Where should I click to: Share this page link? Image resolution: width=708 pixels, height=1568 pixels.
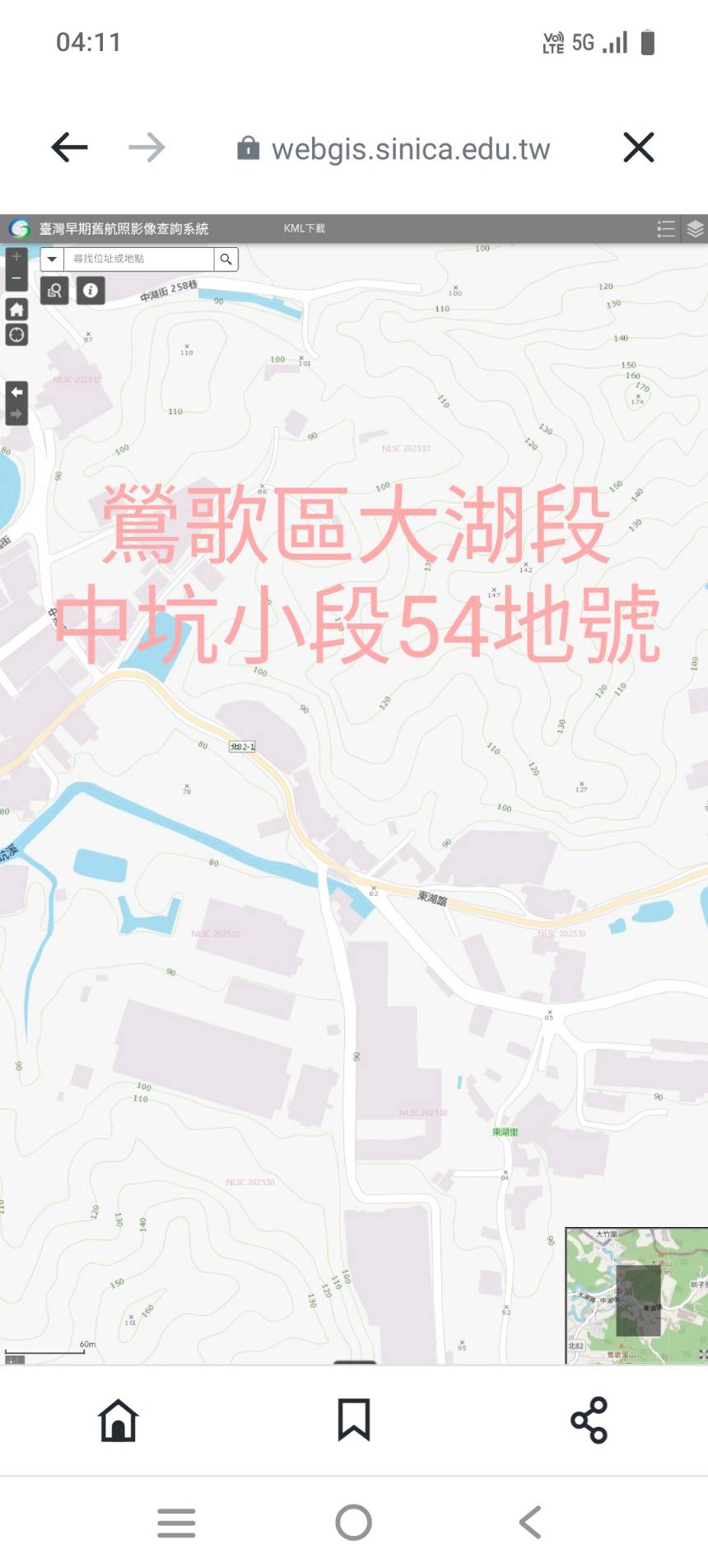pyautogui.click(x=589, y=1420)
